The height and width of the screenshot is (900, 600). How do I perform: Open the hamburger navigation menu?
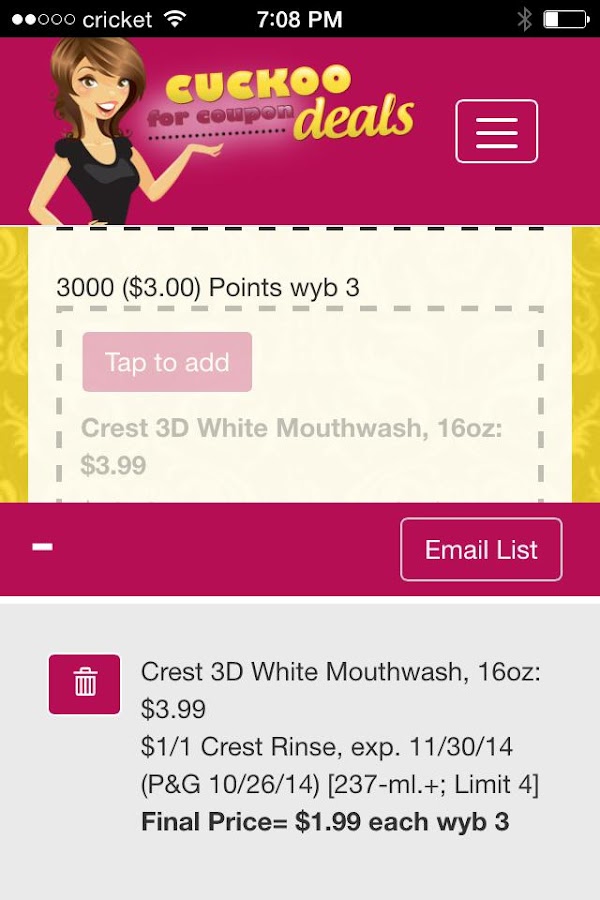(496, 131)
